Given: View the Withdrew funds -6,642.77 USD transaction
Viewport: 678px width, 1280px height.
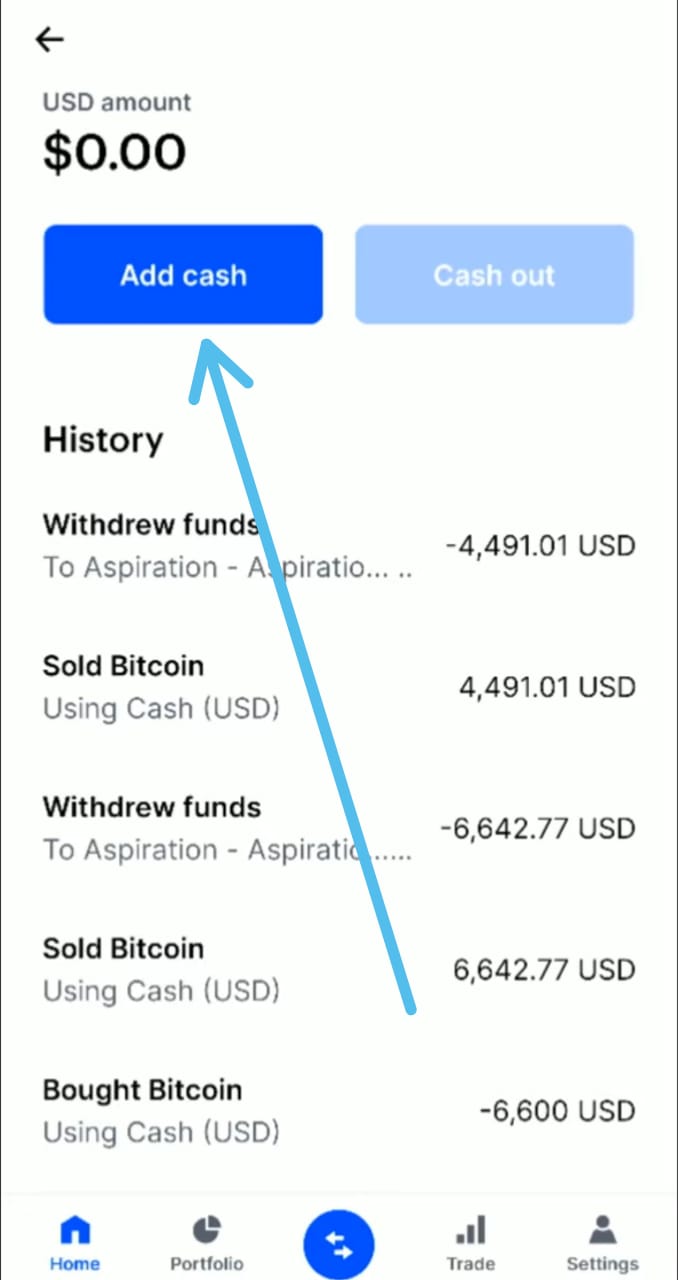Looking at the screenshot, I should pyautogui.click(x=339, y=828).
